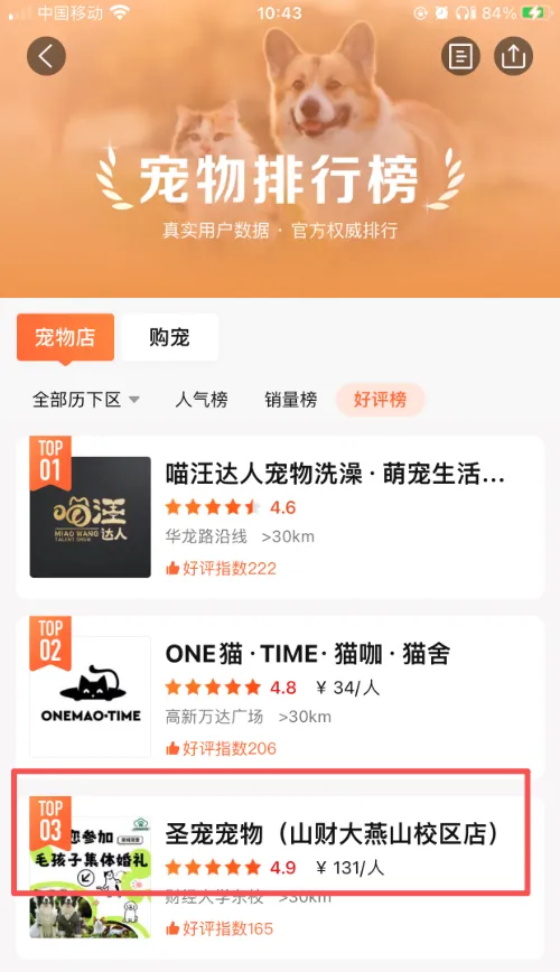Open the 喵汪达人宠物洗澡 shop card
The height and width of the screenshot is (972, 560).
pos(280,517)
